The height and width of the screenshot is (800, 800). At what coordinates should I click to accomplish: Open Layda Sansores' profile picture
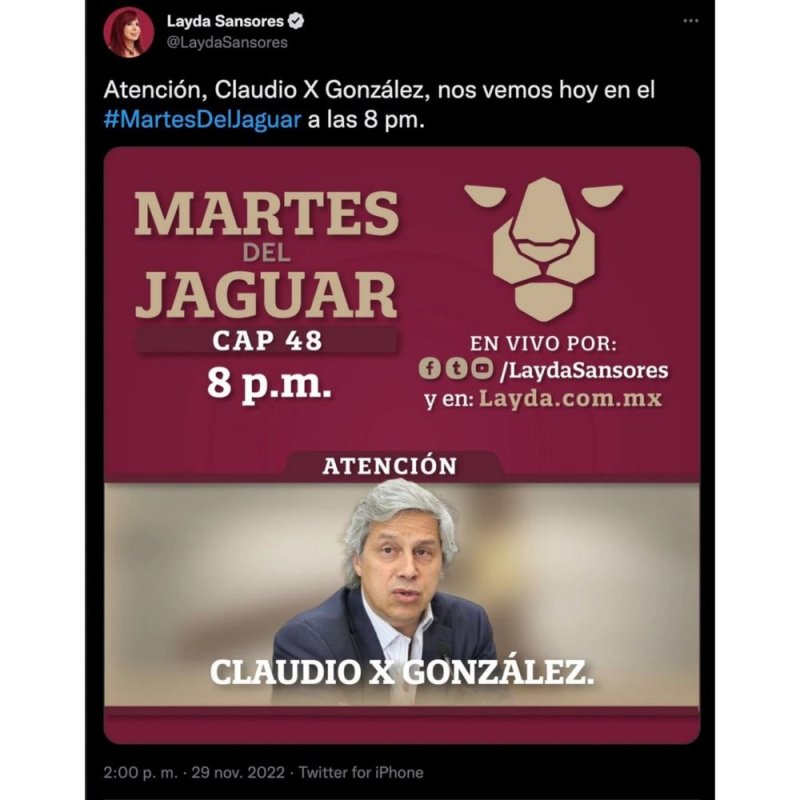[128, 33]
